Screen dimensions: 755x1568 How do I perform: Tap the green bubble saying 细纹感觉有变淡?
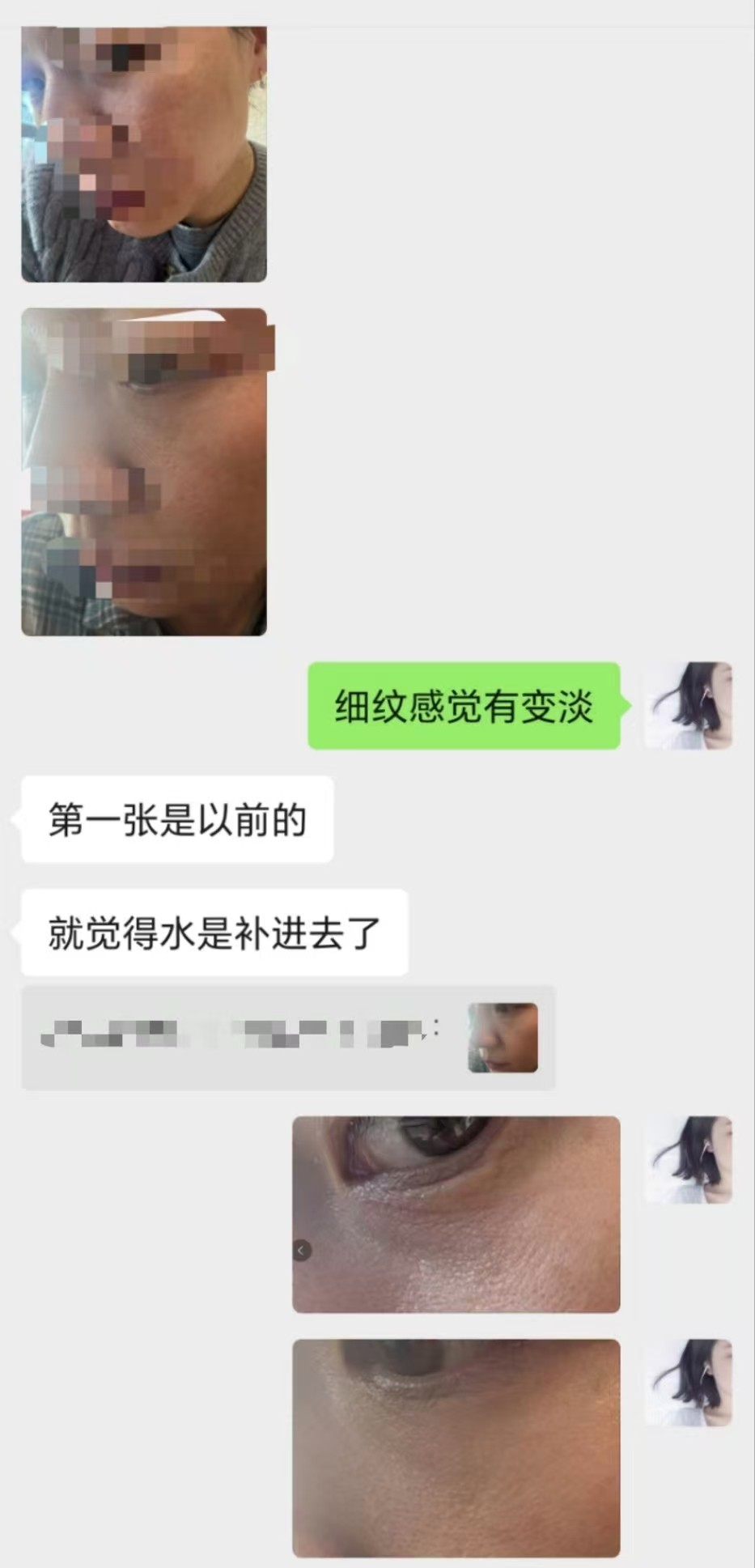click(x=464, y=706)
